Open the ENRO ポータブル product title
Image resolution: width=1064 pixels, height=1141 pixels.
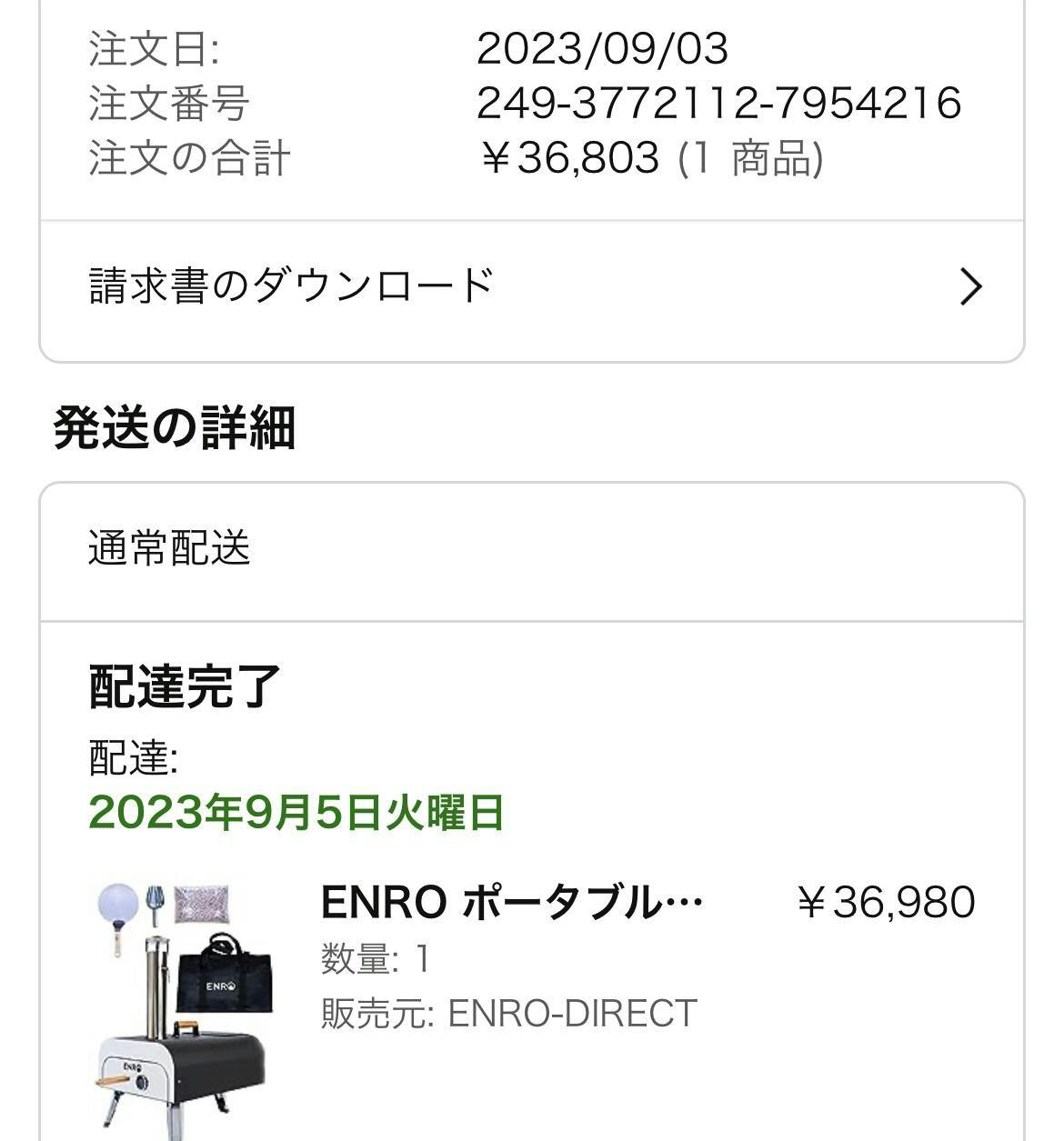[512, 903]
